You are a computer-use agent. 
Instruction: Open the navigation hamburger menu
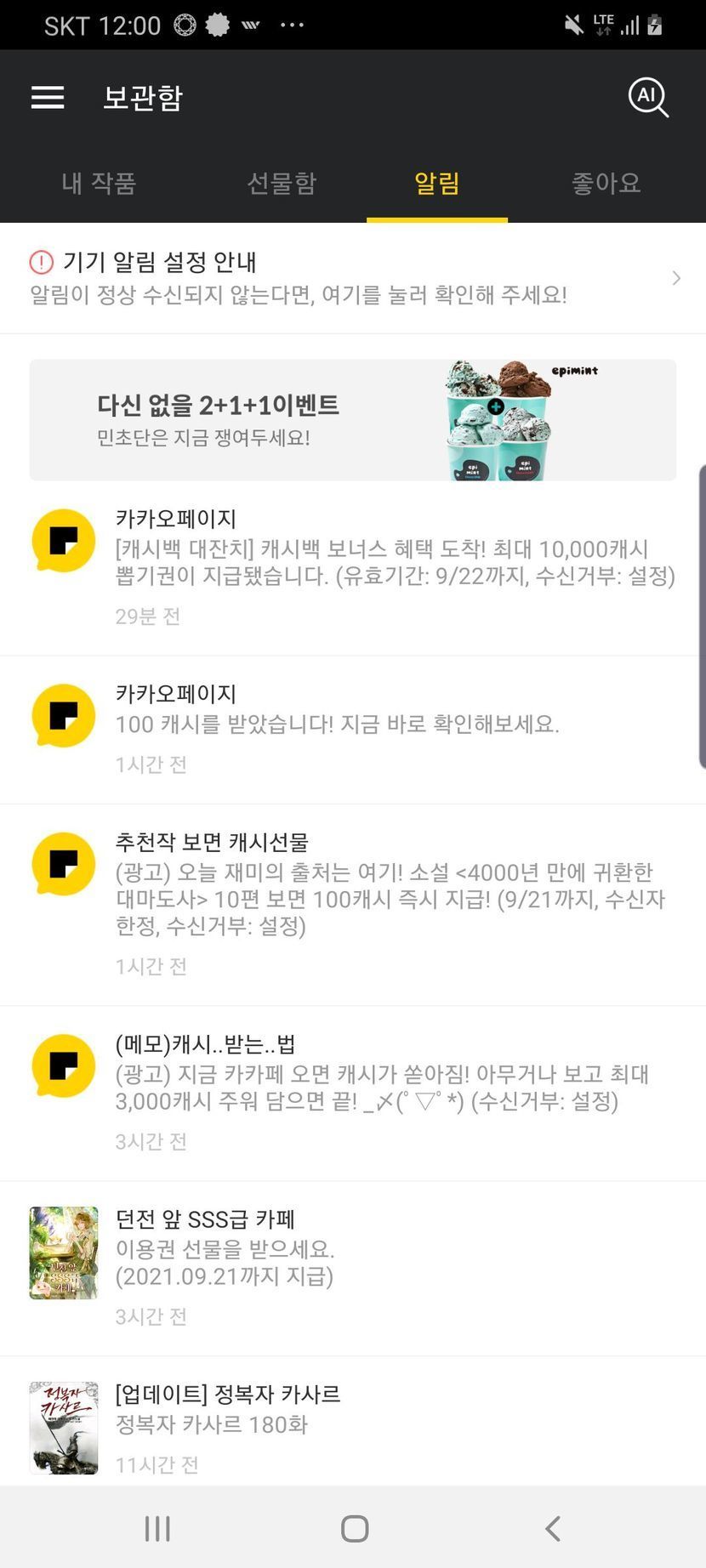coord(47,97)
